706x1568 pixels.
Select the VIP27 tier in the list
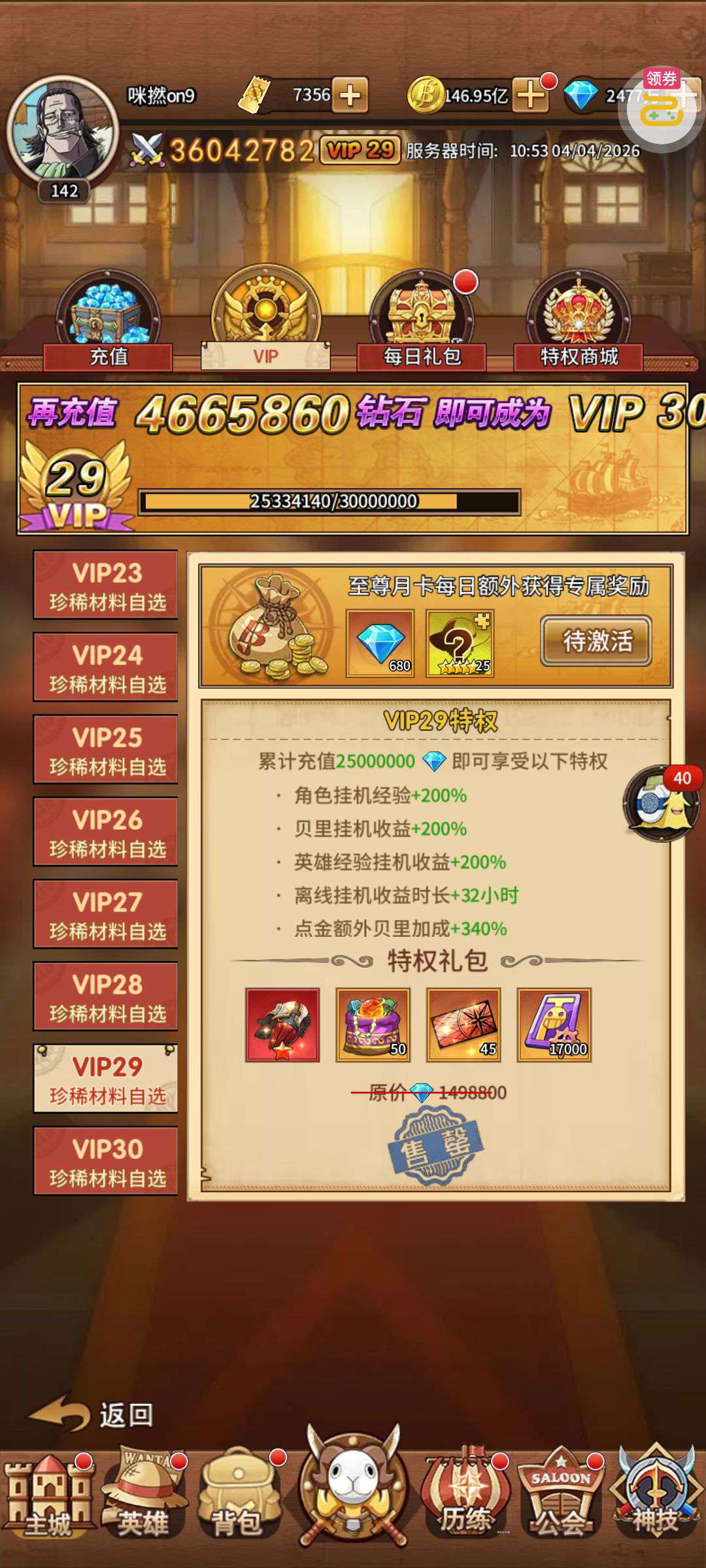tap(106, 915)
